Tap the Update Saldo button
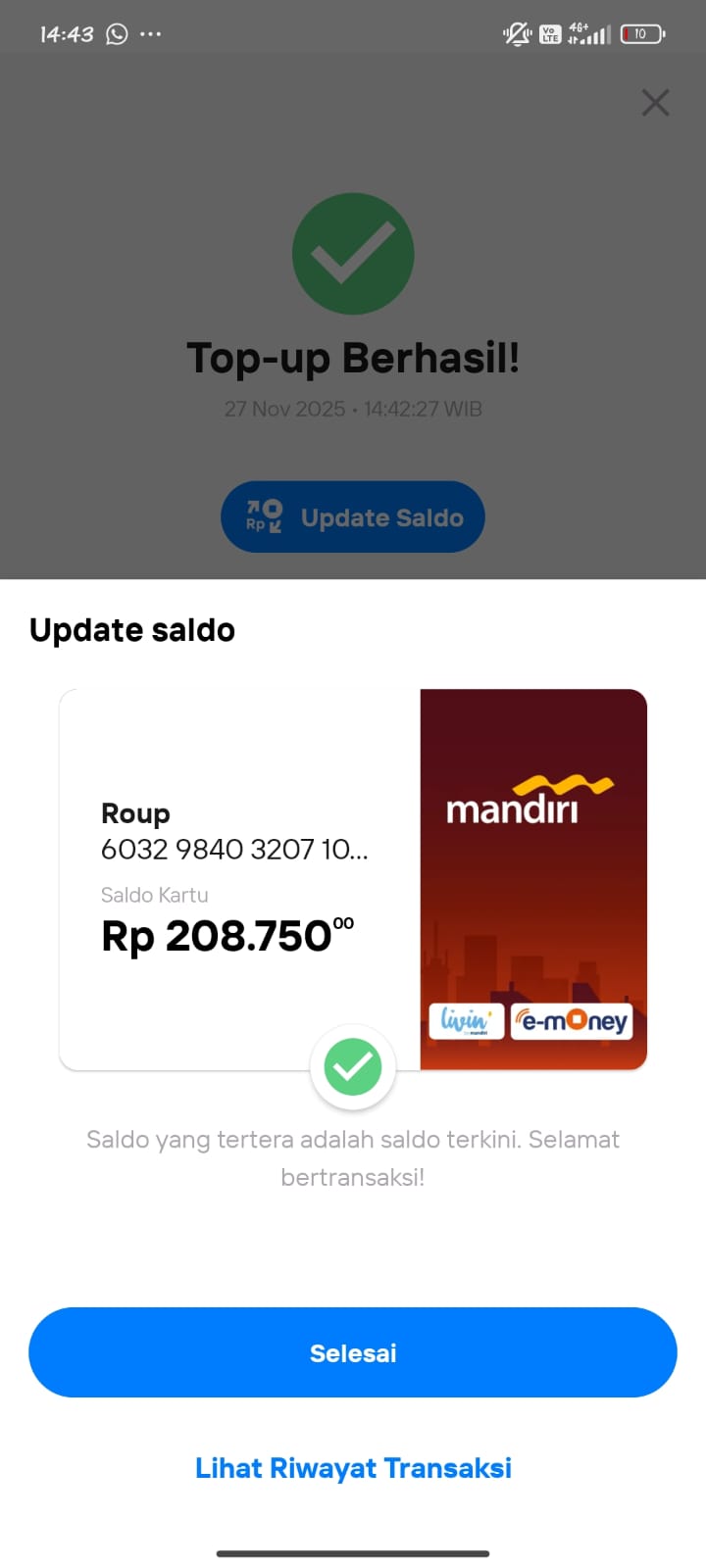Screen dimensions: 706x1568 click(353, 517)
